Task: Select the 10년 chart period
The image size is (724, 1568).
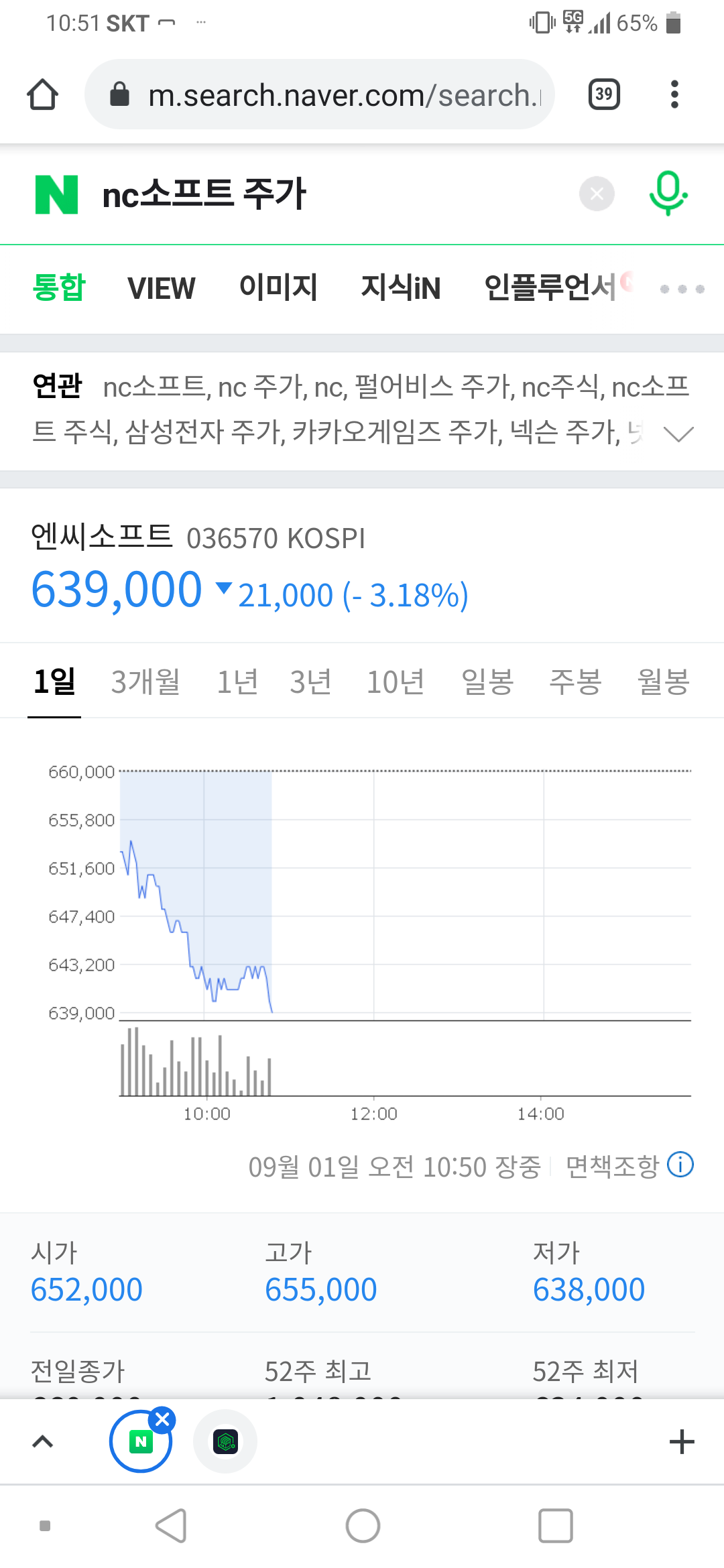Action: (x=396, y=682)
